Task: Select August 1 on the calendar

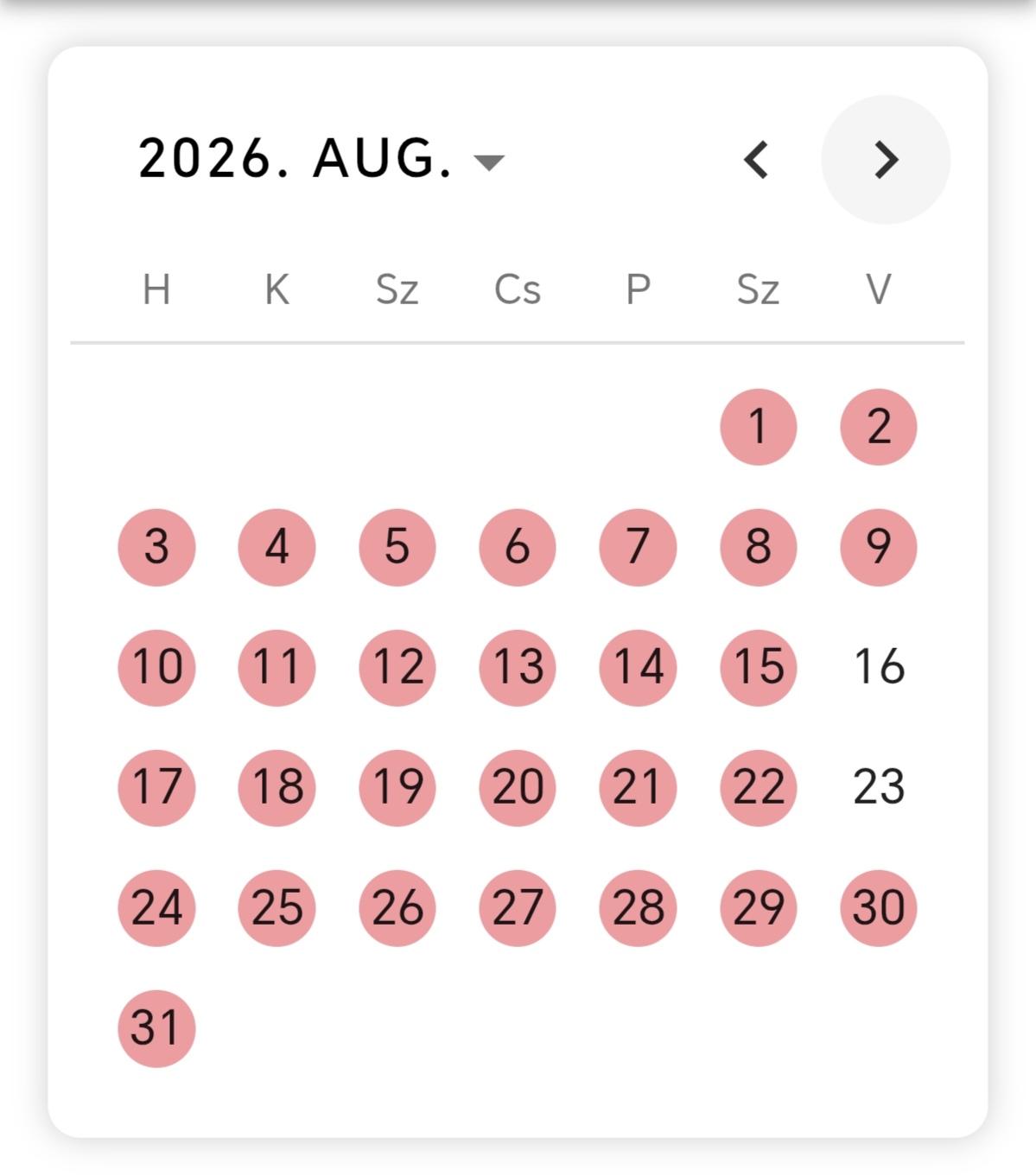Action: coord(758,427)
